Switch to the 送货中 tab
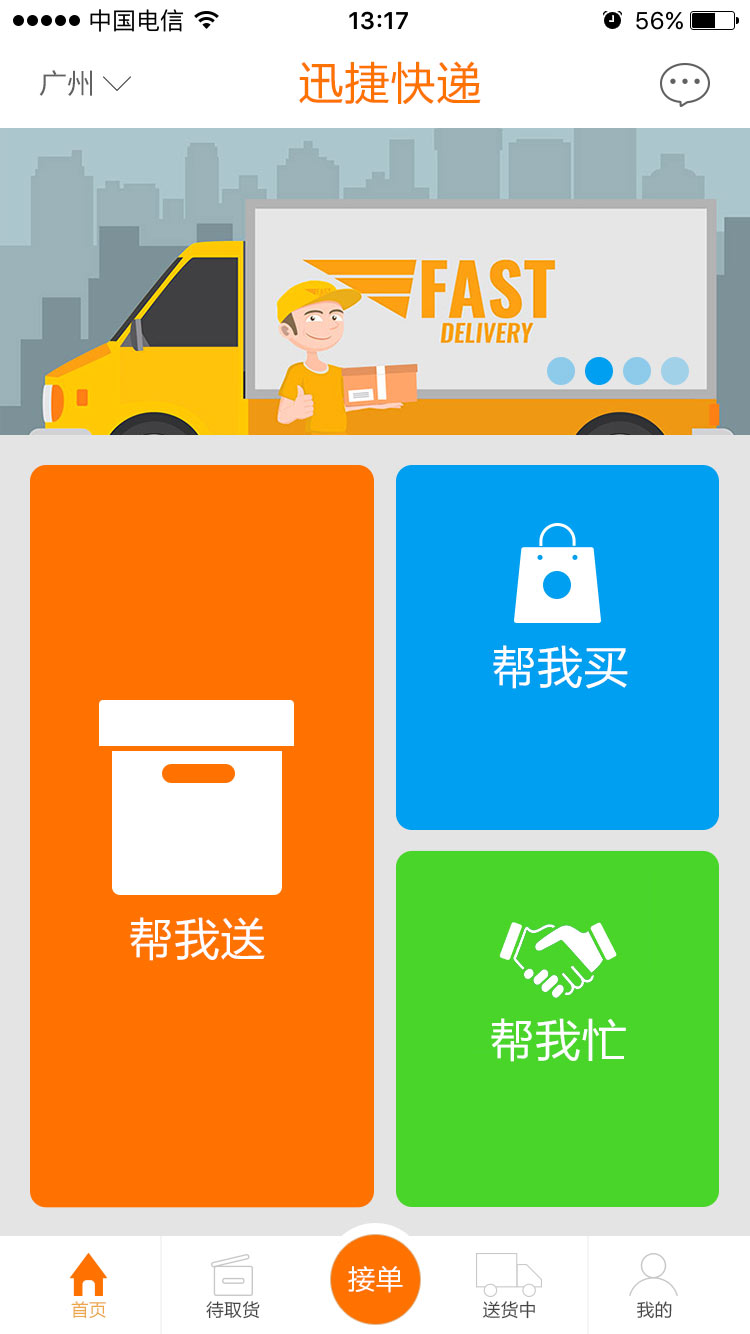This screenshot has width=750, height=1334. (x=509, y=1286)
